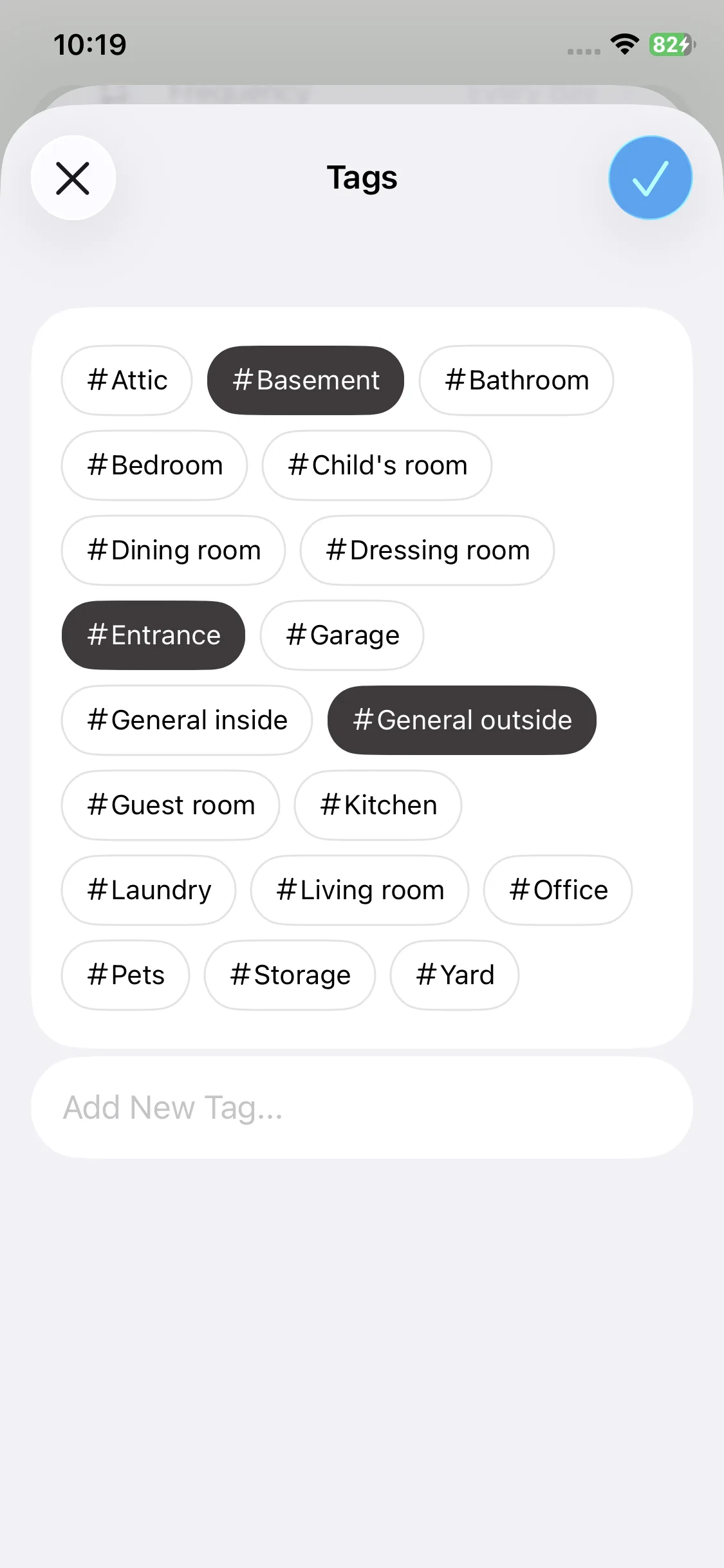Deselect the #Basement tag
Viewport: 724px width, 1568px height.
click(x=306, y=380)
